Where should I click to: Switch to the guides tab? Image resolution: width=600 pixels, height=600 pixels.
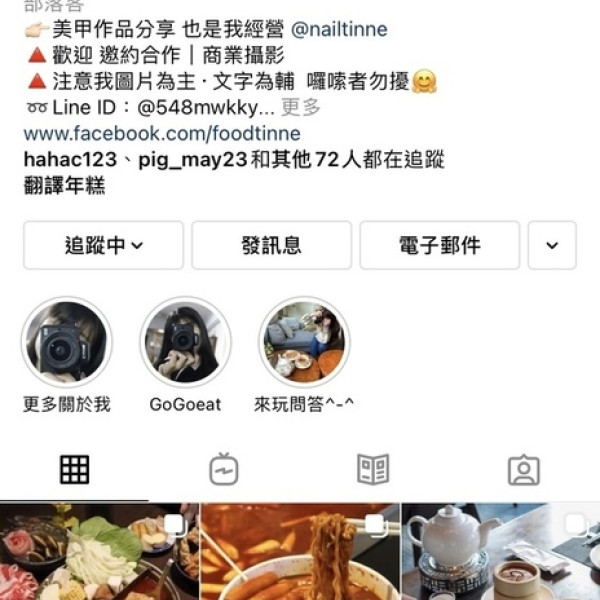(x=373, y=469)
